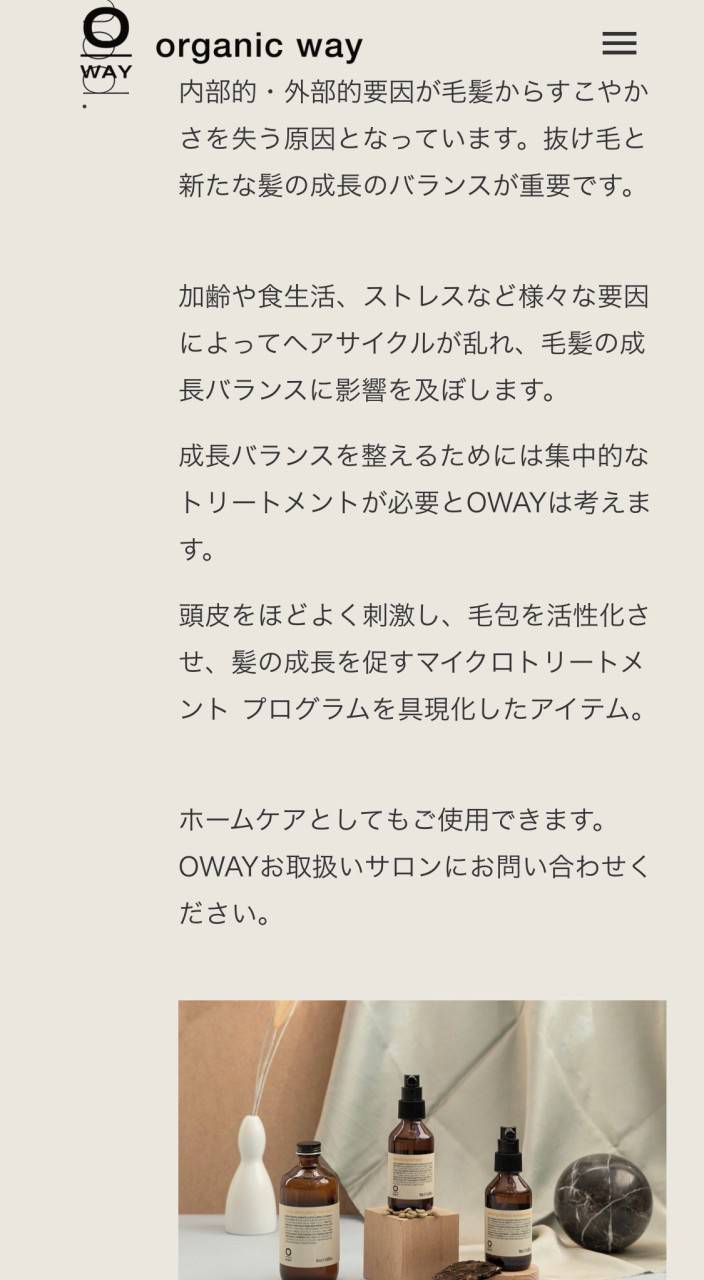Open the hamburger navigation menu
704x1280 pixels.
click(x=619, y=43)
